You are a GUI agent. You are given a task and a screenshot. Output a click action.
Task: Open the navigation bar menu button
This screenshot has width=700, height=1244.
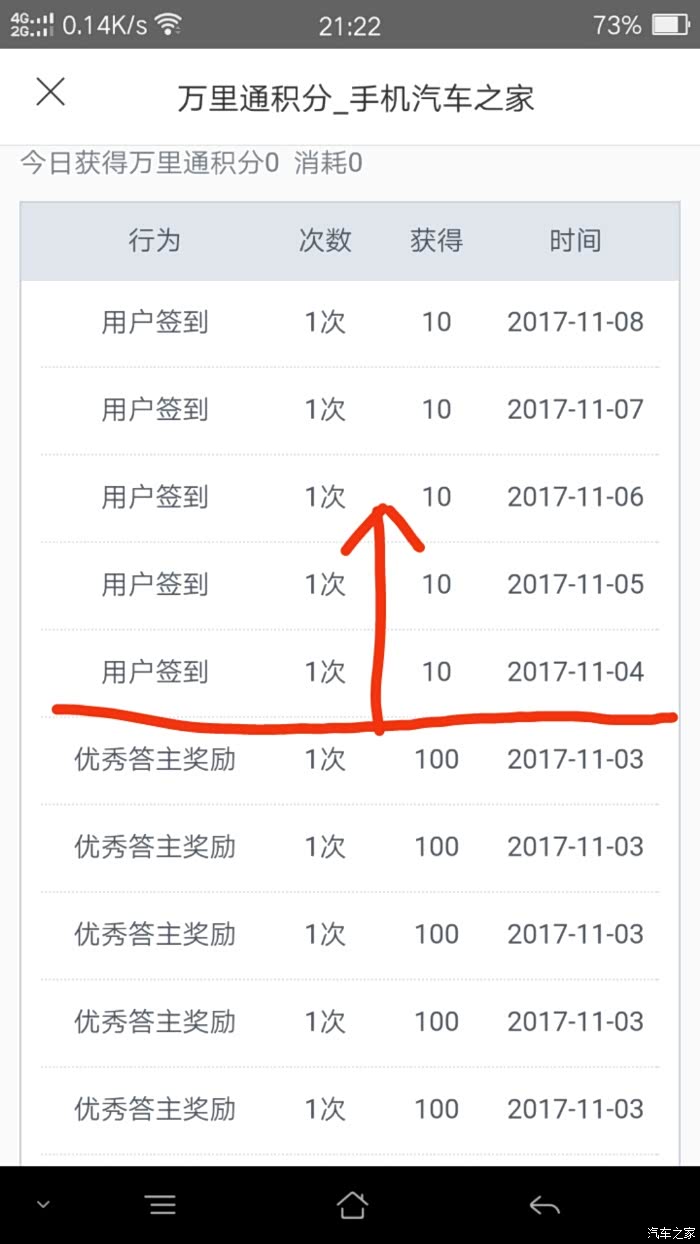[x=161, y=1205]
